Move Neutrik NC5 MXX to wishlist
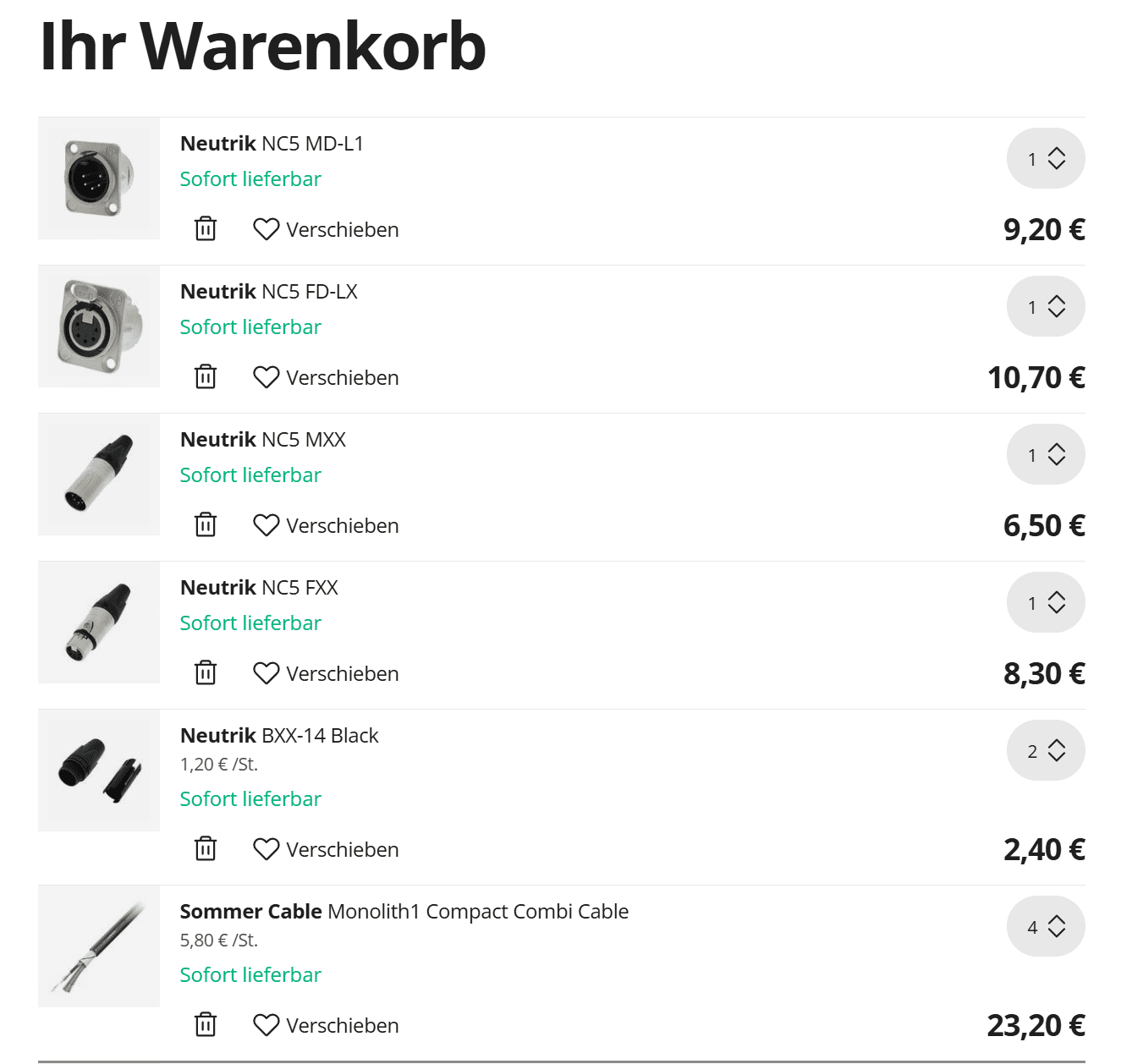Image resolution: width=1121 pixels, height=1064 pixels. (x=326, y=525)
